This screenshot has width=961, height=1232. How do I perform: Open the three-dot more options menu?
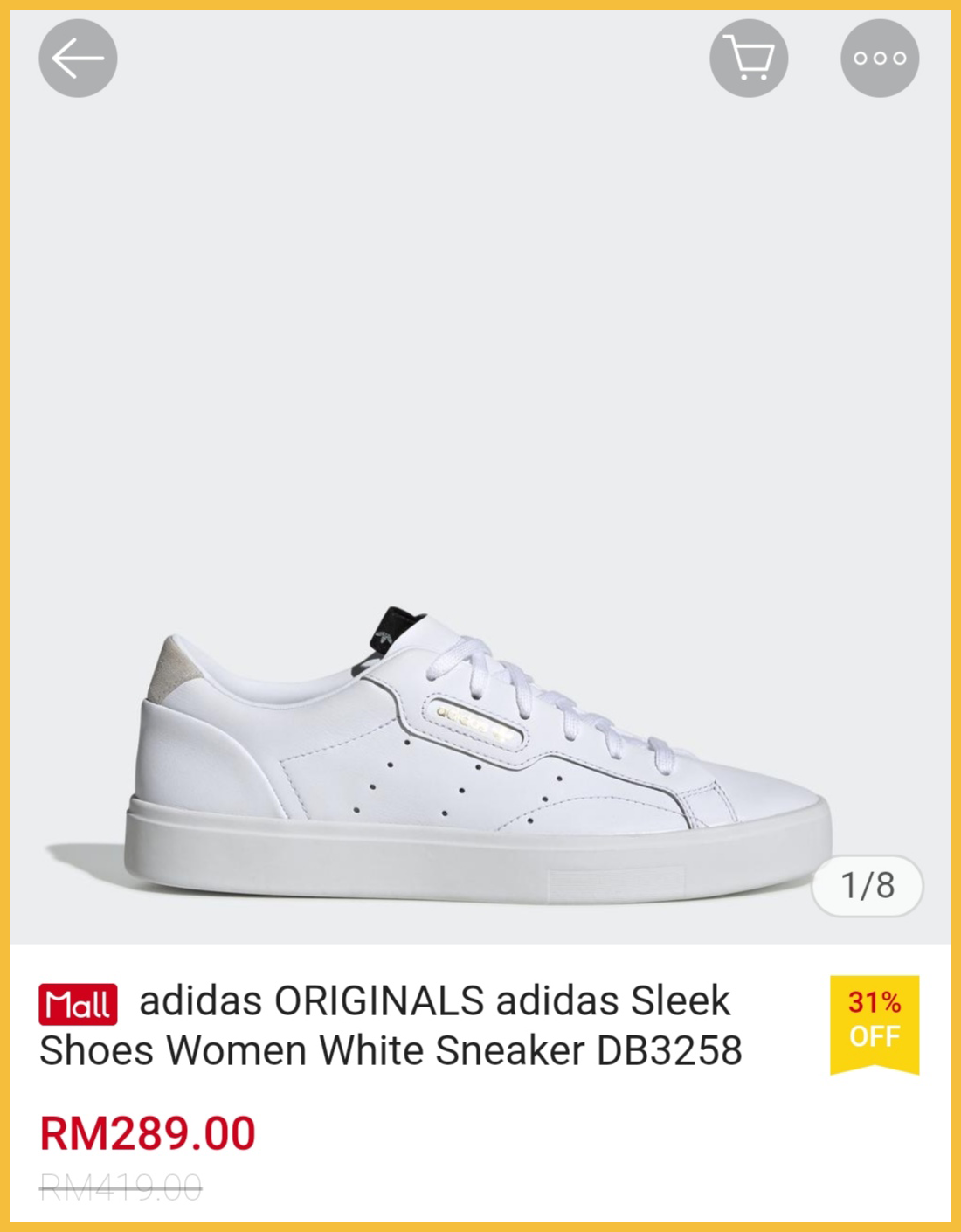point(879,59)
